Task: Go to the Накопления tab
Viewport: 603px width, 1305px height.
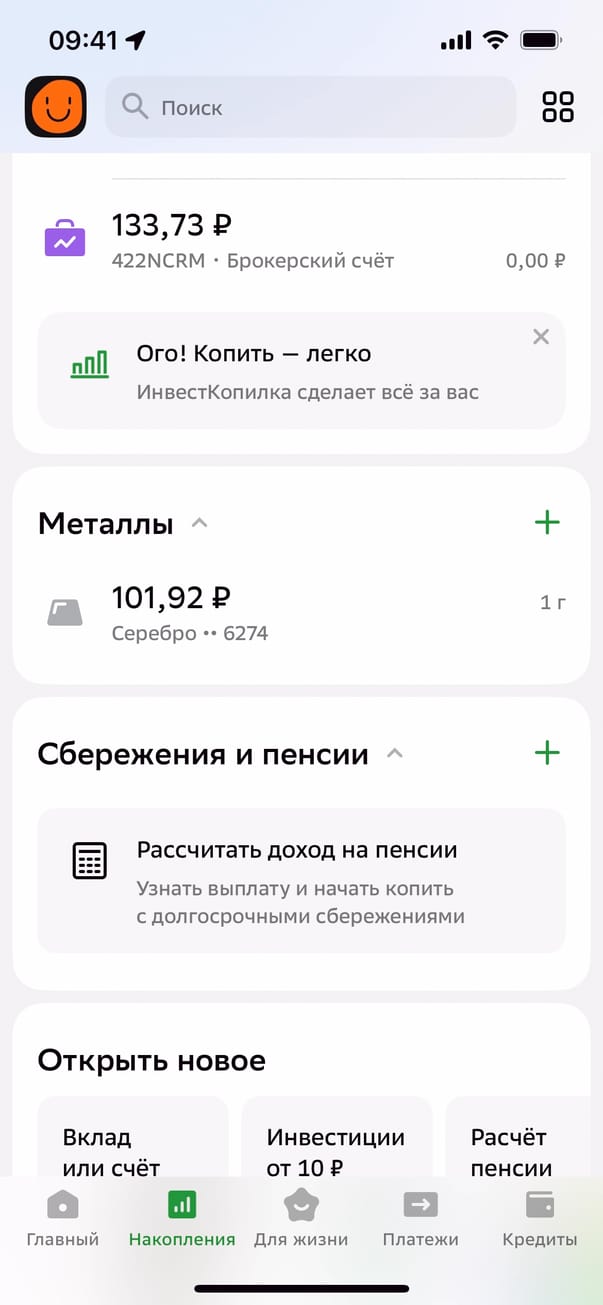Action: [x=182, y=1219]
